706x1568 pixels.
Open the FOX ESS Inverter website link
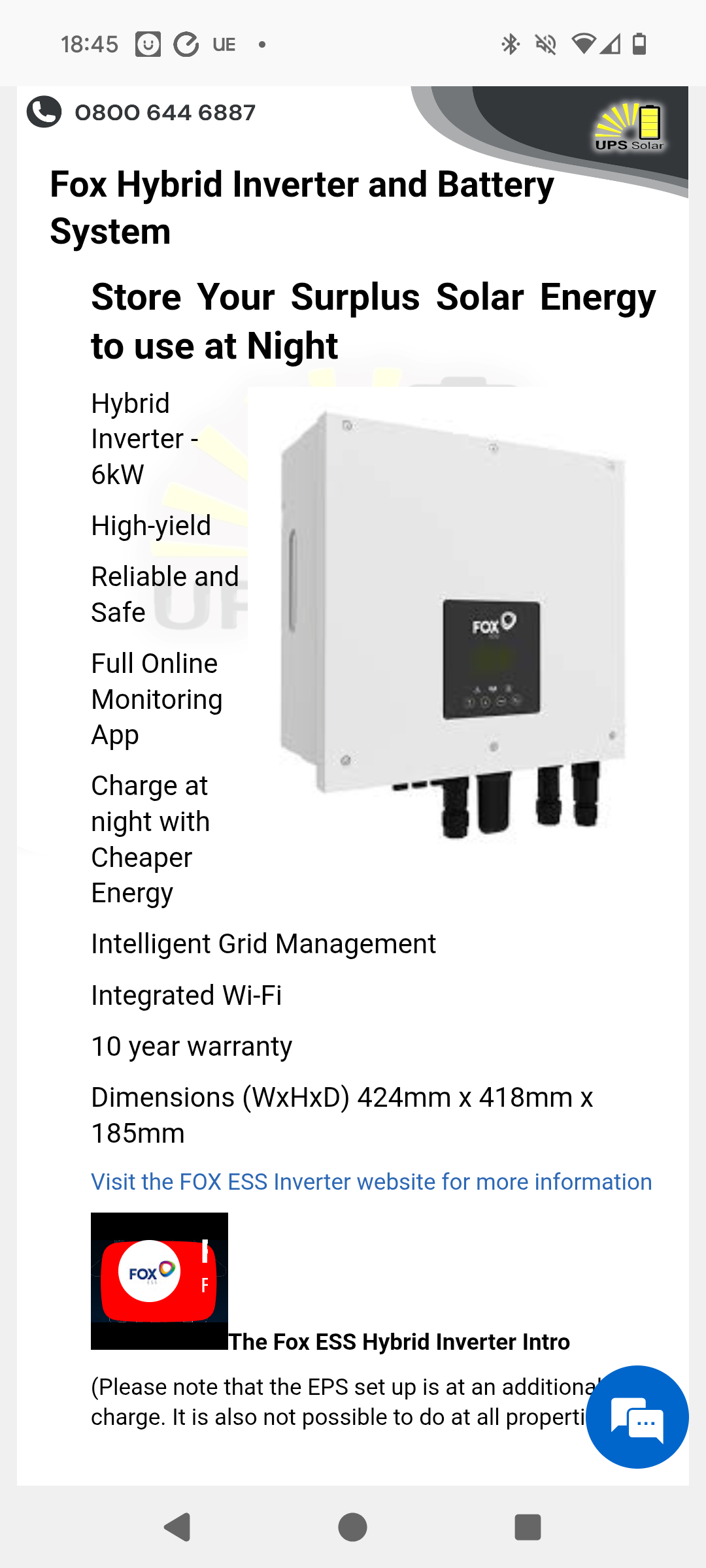pyautogui.click(x=371, y=1182)
